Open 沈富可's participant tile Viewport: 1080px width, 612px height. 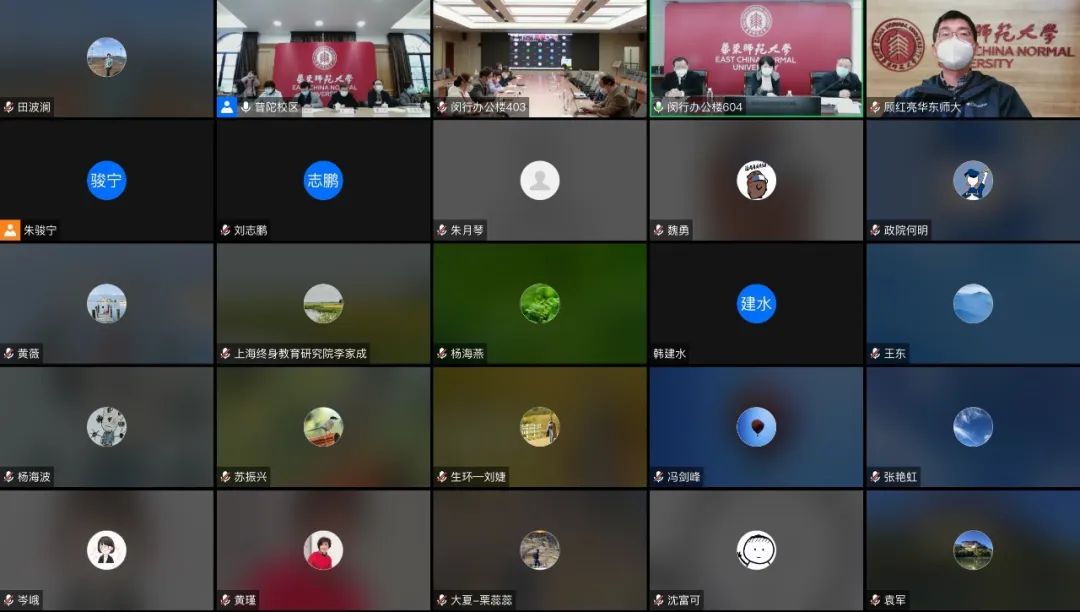pos(756,550)
